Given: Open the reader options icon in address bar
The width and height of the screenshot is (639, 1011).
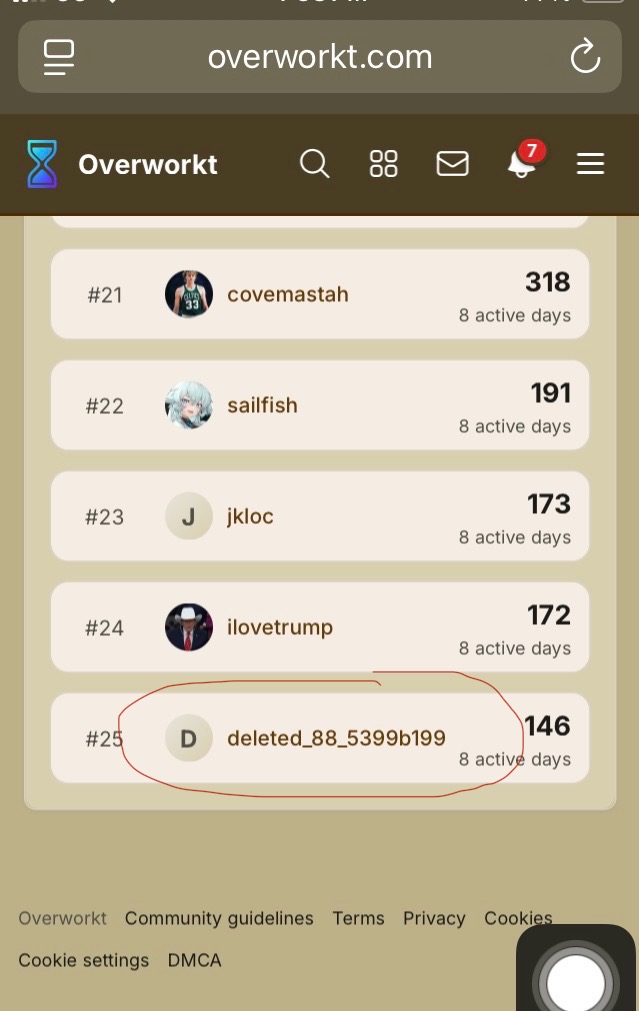Looking at the screenshot, I should 59,57.
